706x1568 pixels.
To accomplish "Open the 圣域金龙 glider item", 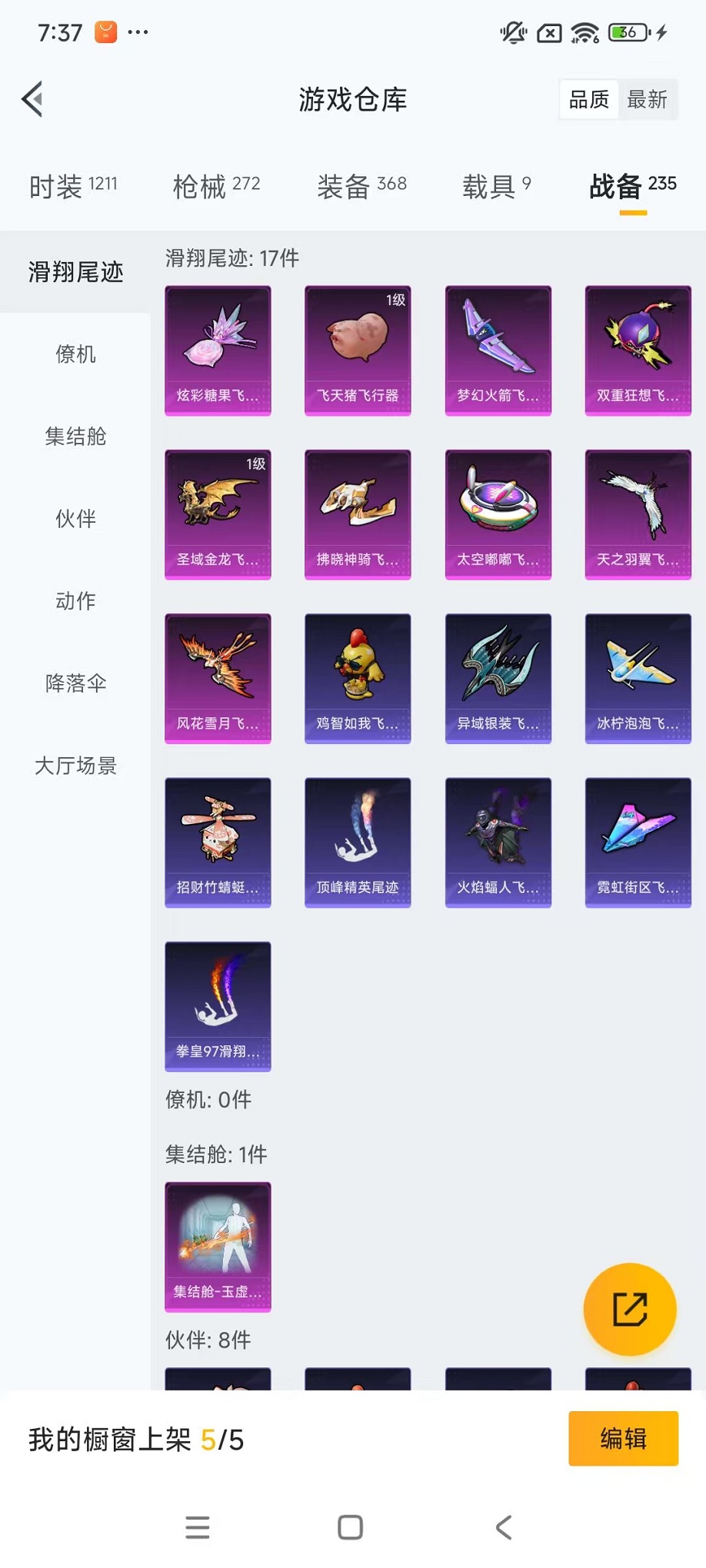I will click(218, 514).
